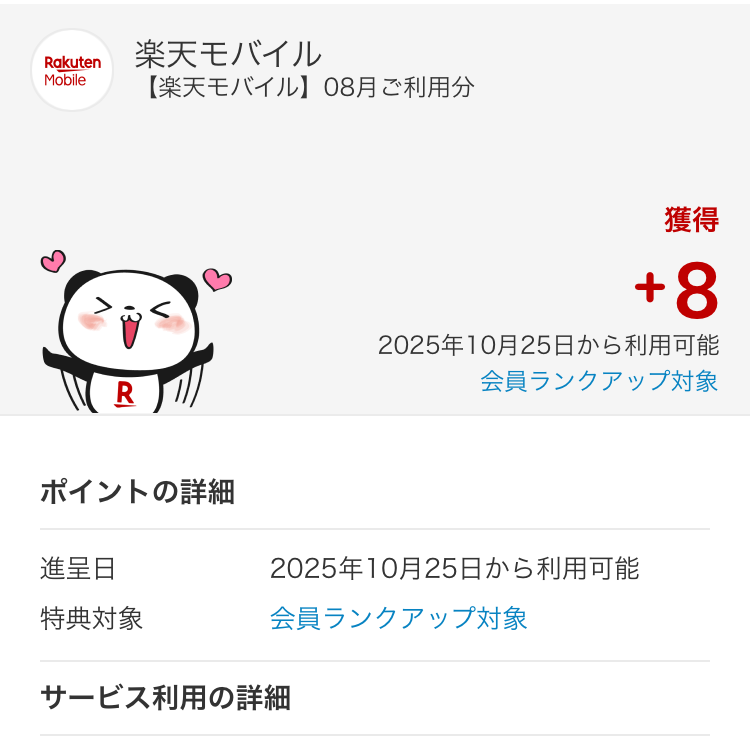
Task: Open 会員ランクアップ対象 link in the 特典対象 row
Action: click(398, 618)
